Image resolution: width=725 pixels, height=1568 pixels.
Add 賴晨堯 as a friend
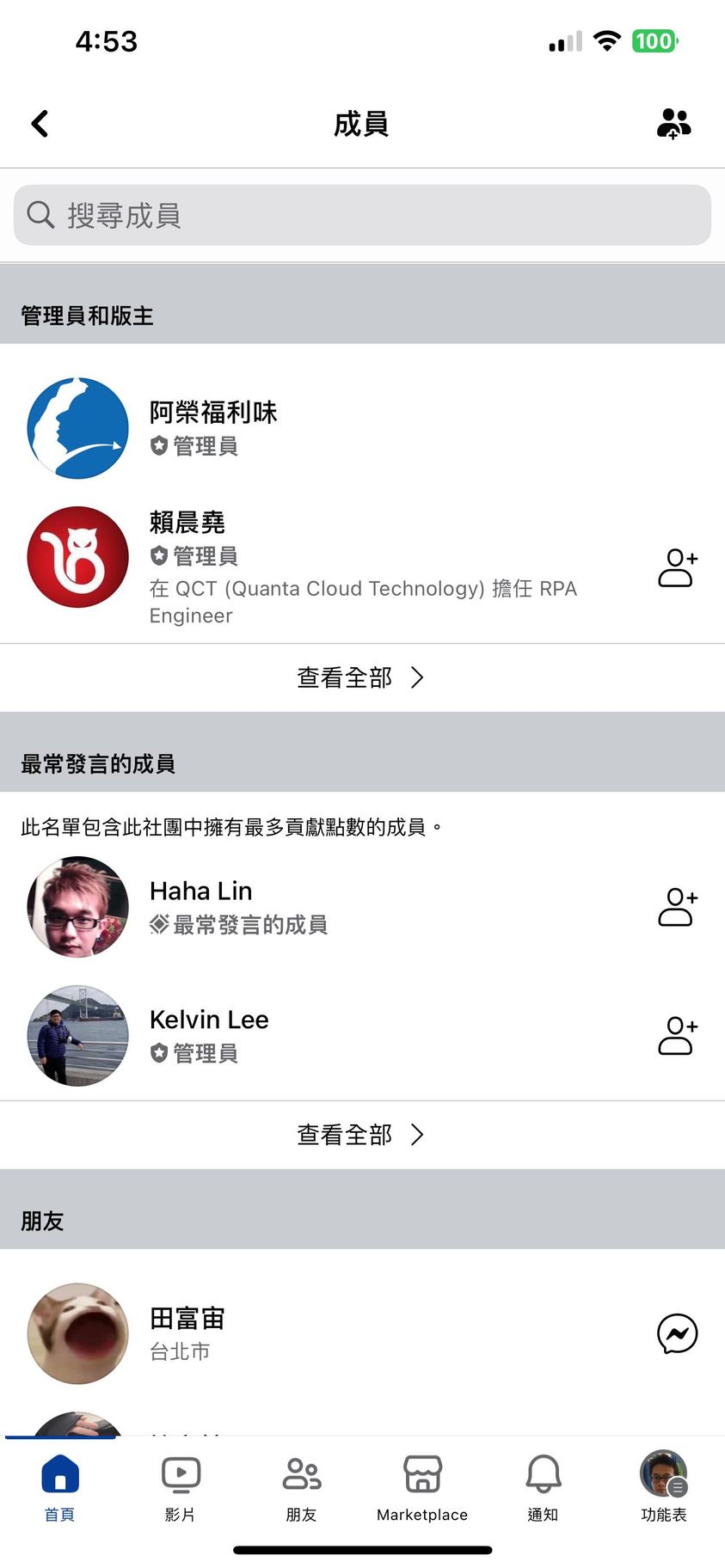point(677,568)
